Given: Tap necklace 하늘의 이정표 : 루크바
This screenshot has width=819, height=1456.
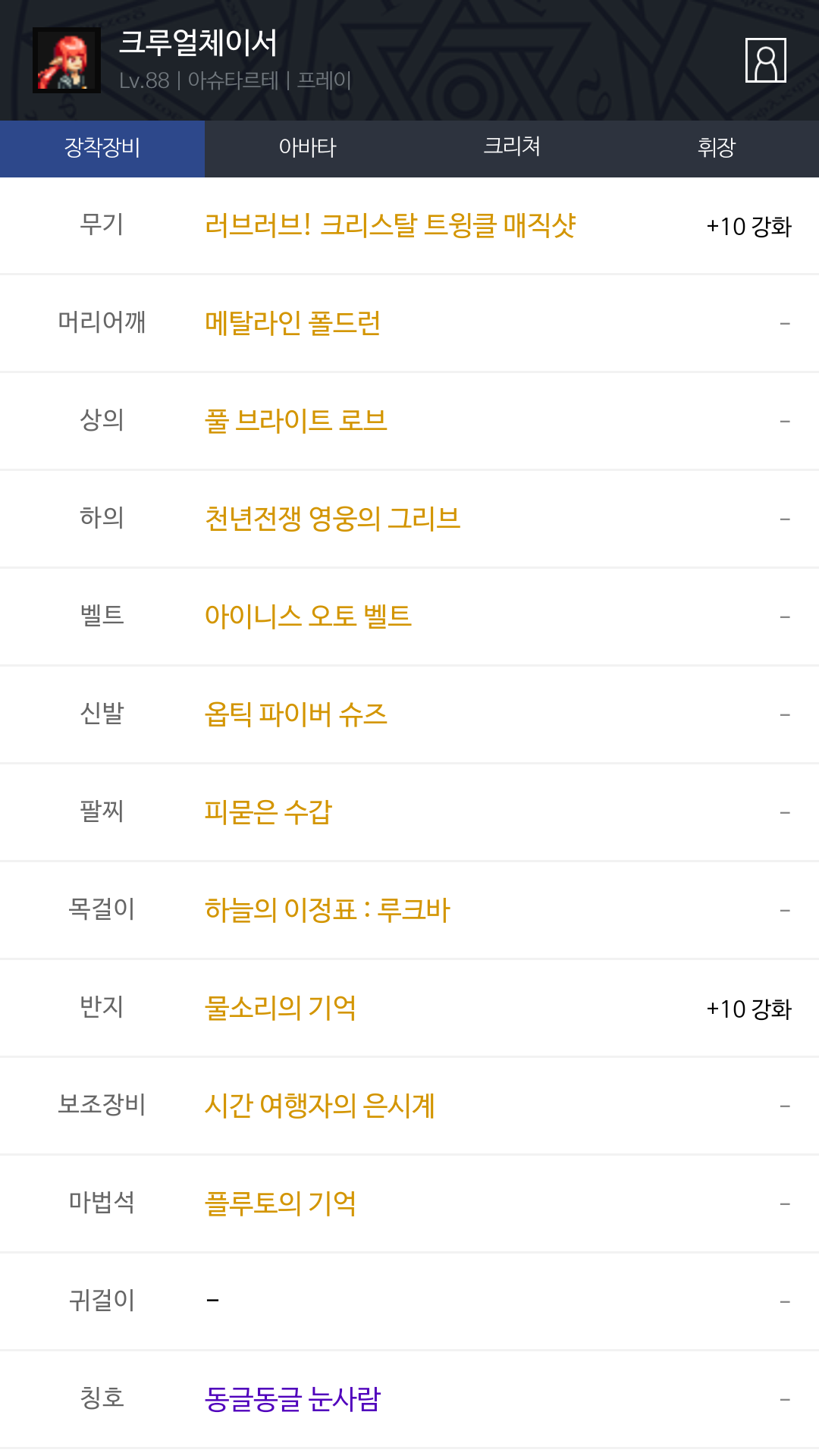Looking at the screenshot, I should (x=328, y=910).
